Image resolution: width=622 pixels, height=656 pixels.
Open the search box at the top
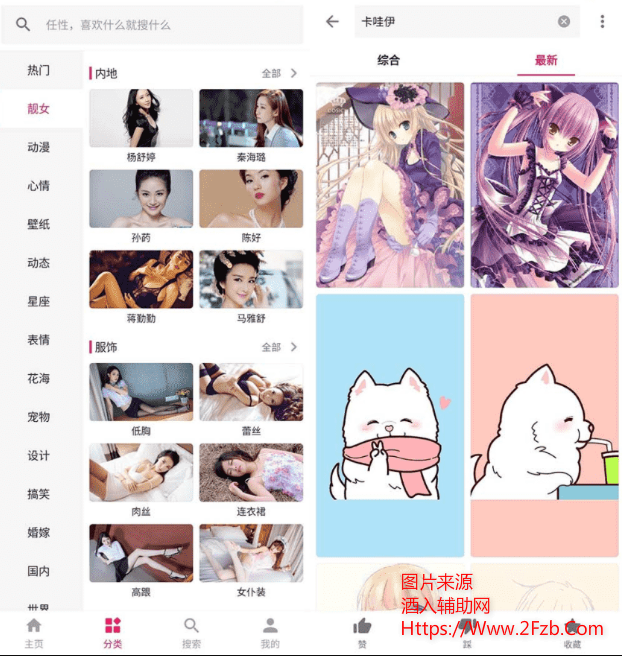pyautogui.click(x=160, y=24)
